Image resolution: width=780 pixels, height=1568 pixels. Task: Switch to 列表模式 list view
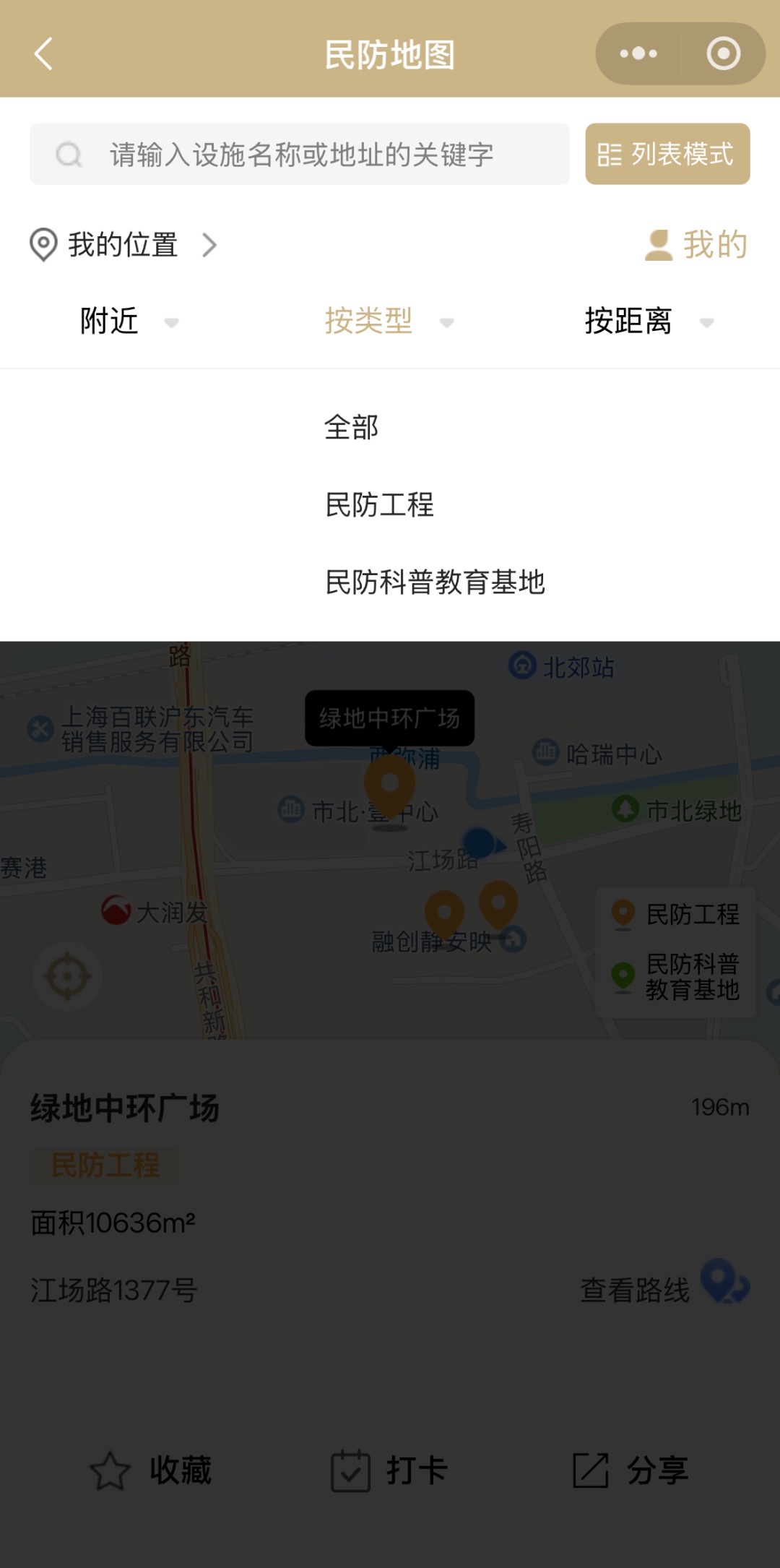click(667, 154)
